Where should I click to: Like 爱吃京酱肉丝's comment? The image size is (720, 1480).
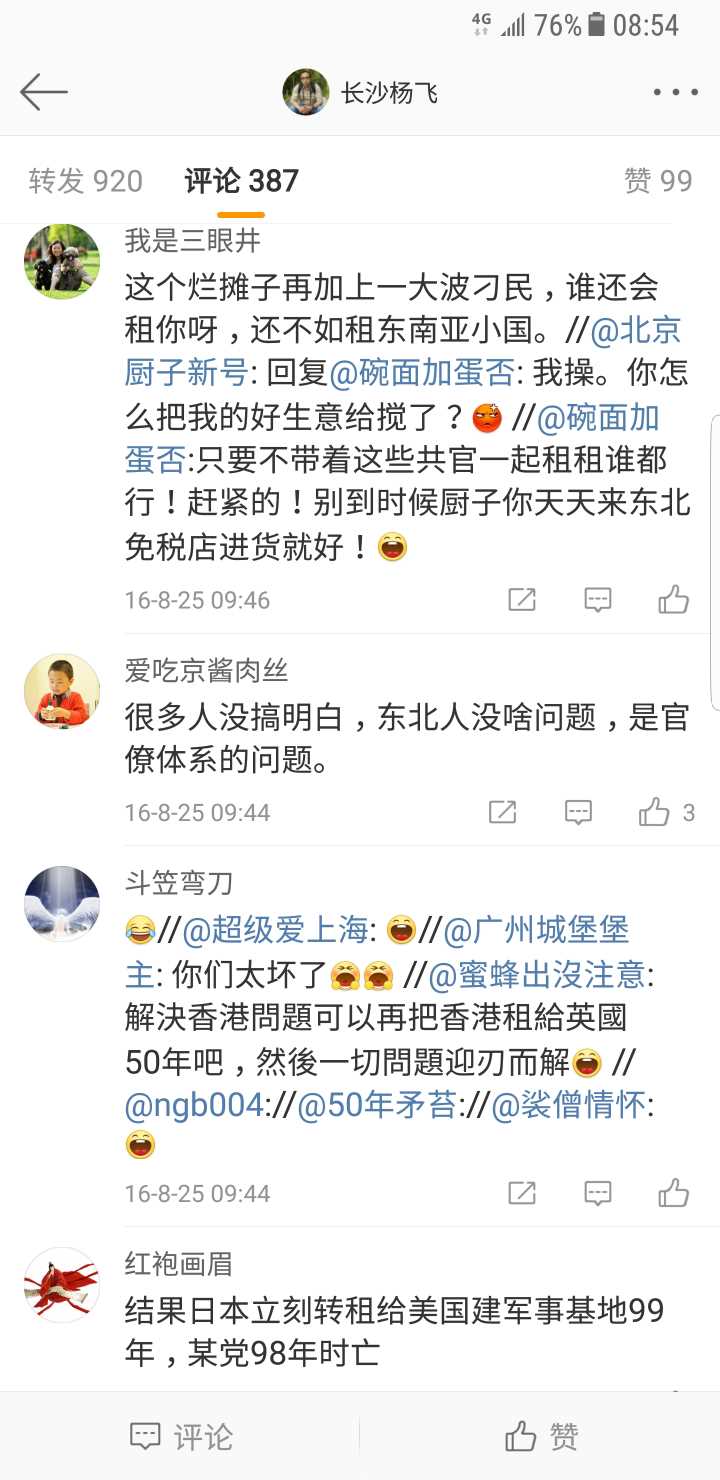[x=655, y=812]
